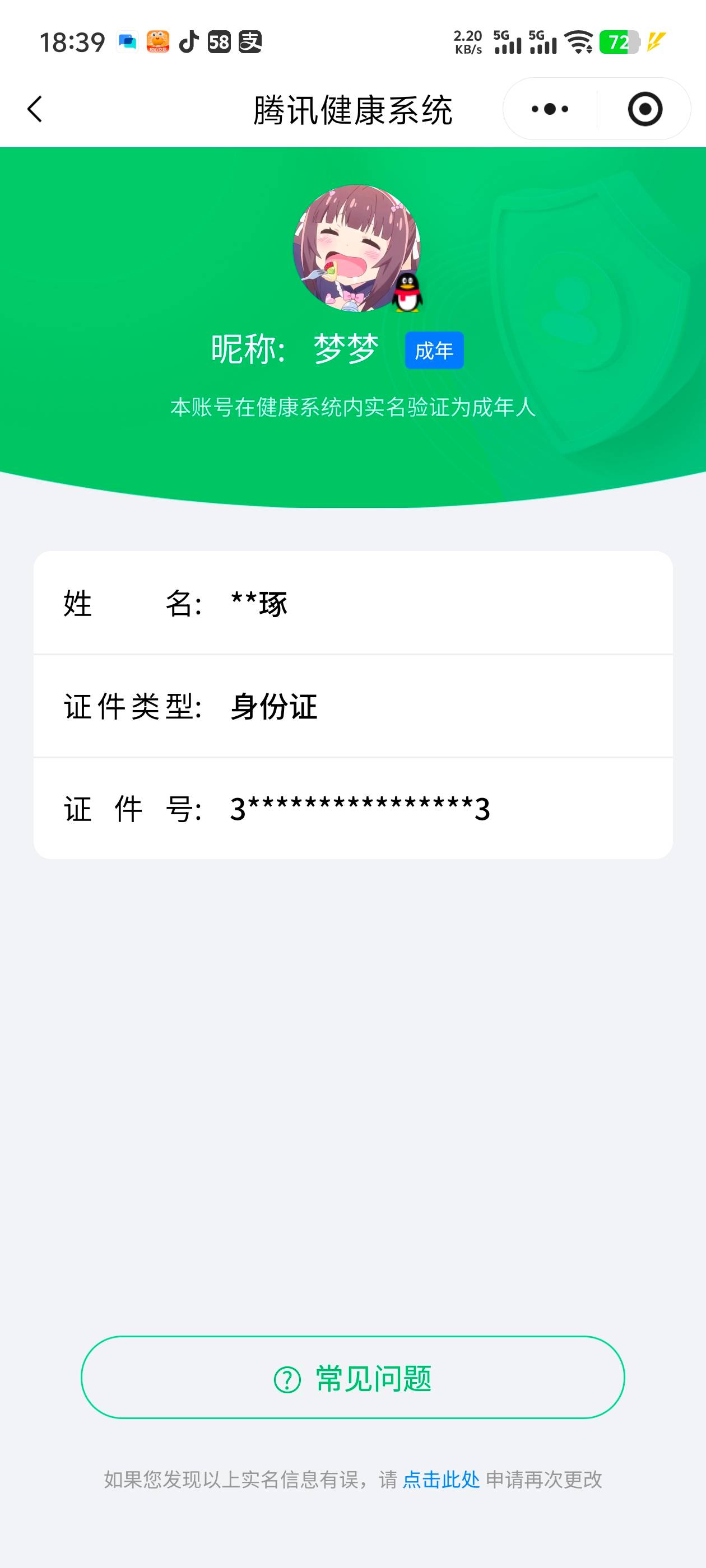Tap the back arrow to return
Viewport: 706px width, 1568px height.
35,108
